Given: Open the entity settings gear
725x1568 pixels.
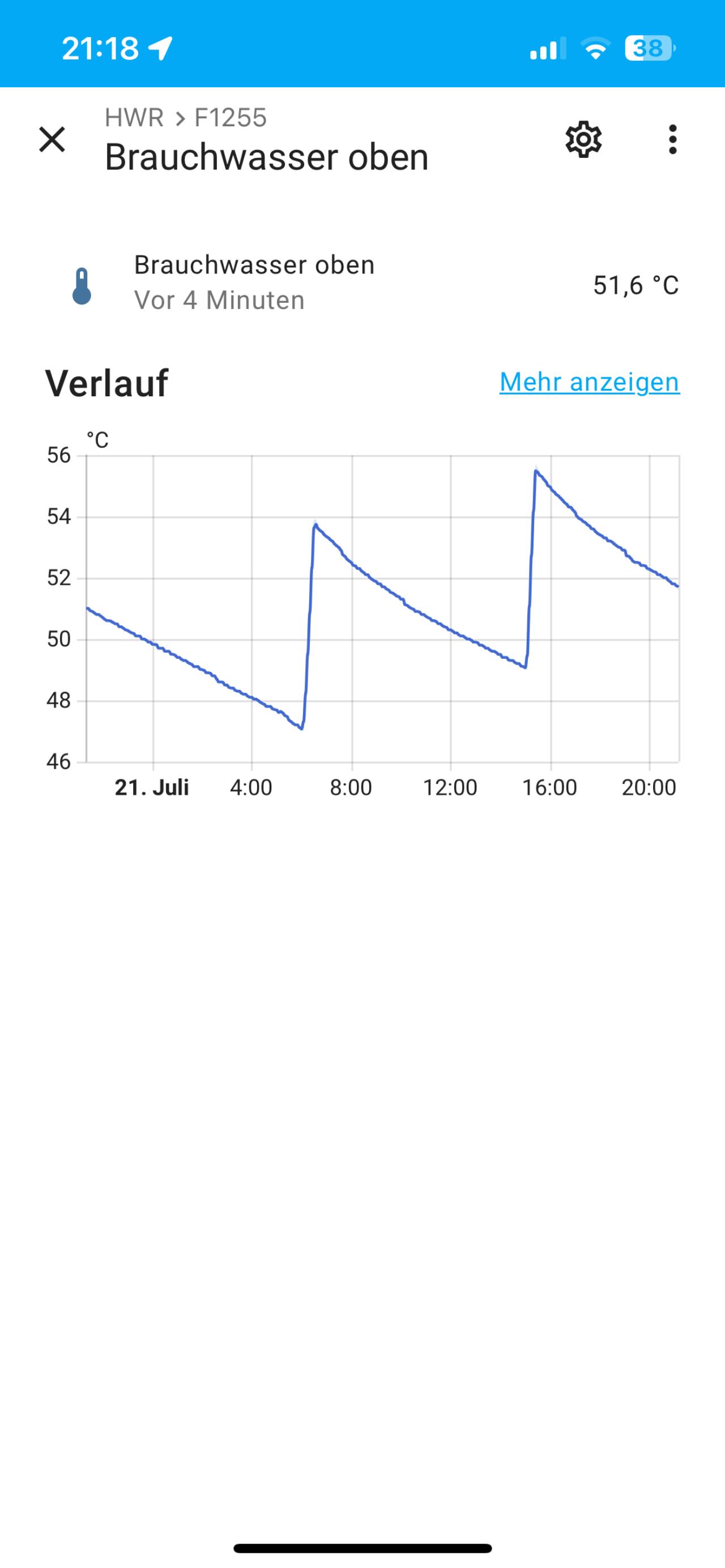Looking at the screenshot, I should pyautogui.click(x=583, y=139).
